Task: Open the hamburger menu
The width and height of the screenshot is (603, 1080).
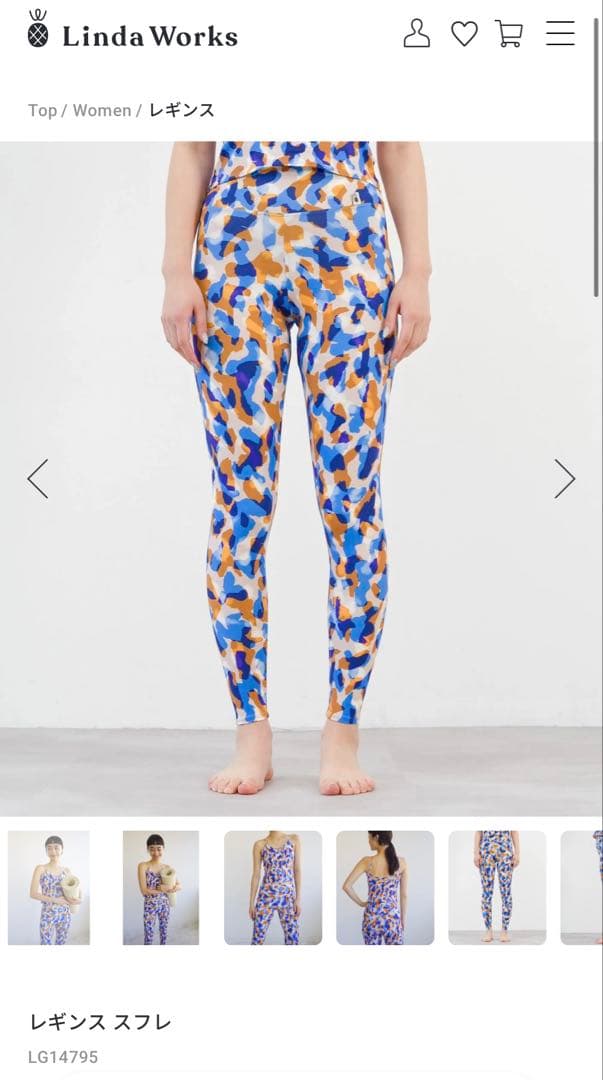Action: (560, 34)
